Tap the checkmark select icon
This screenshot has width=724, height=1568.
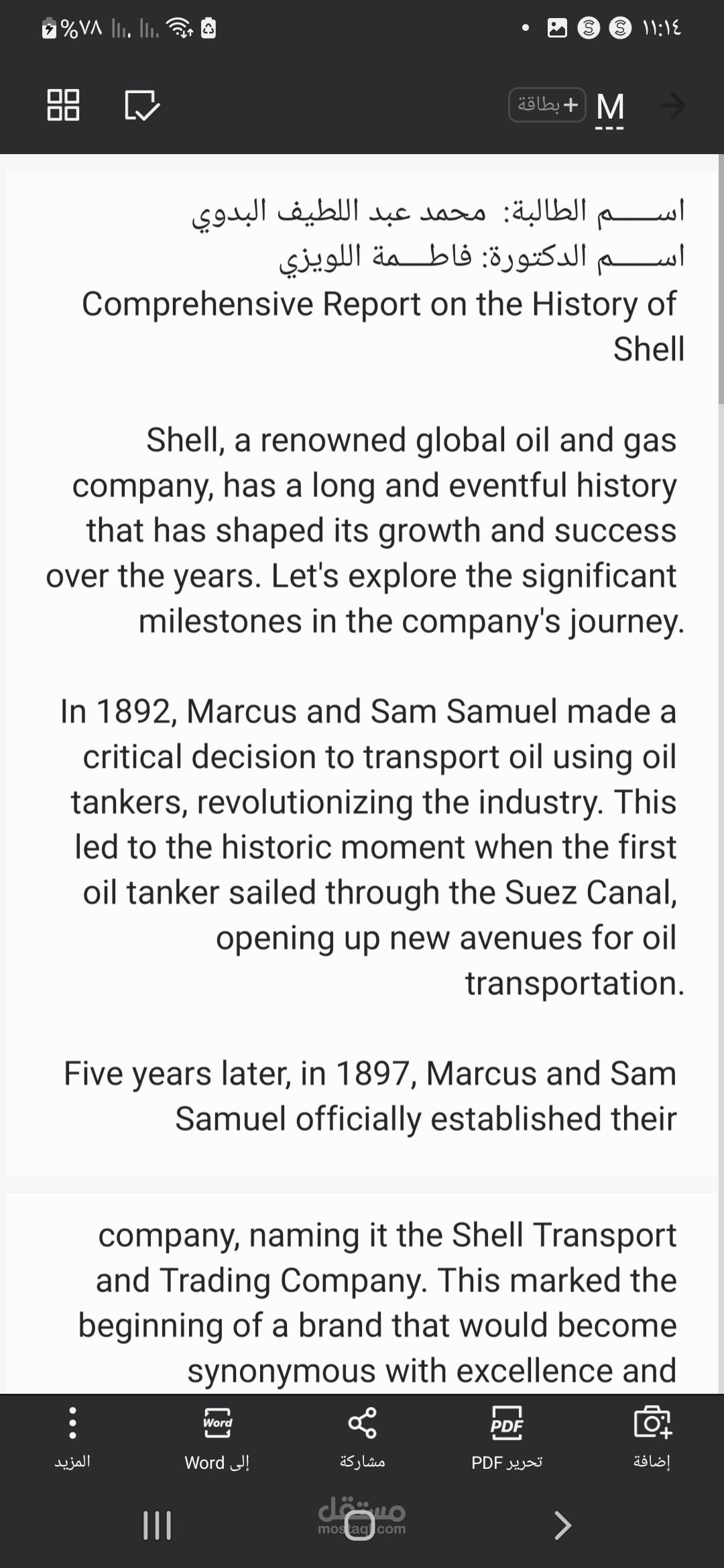point(142,105)
